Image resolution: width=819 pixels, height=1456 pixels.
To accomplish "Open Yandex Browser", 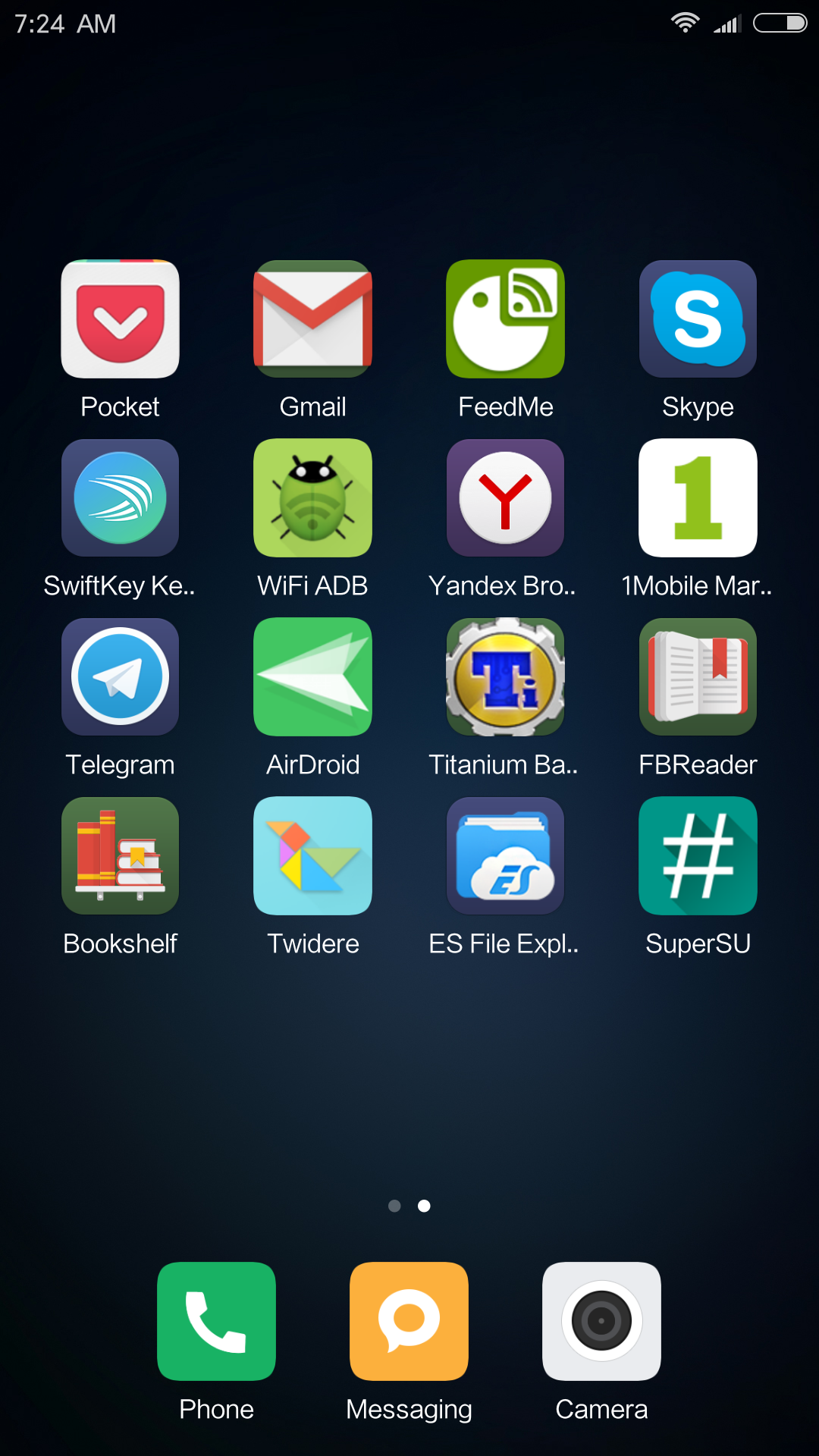I will click(x=505, y=498).
